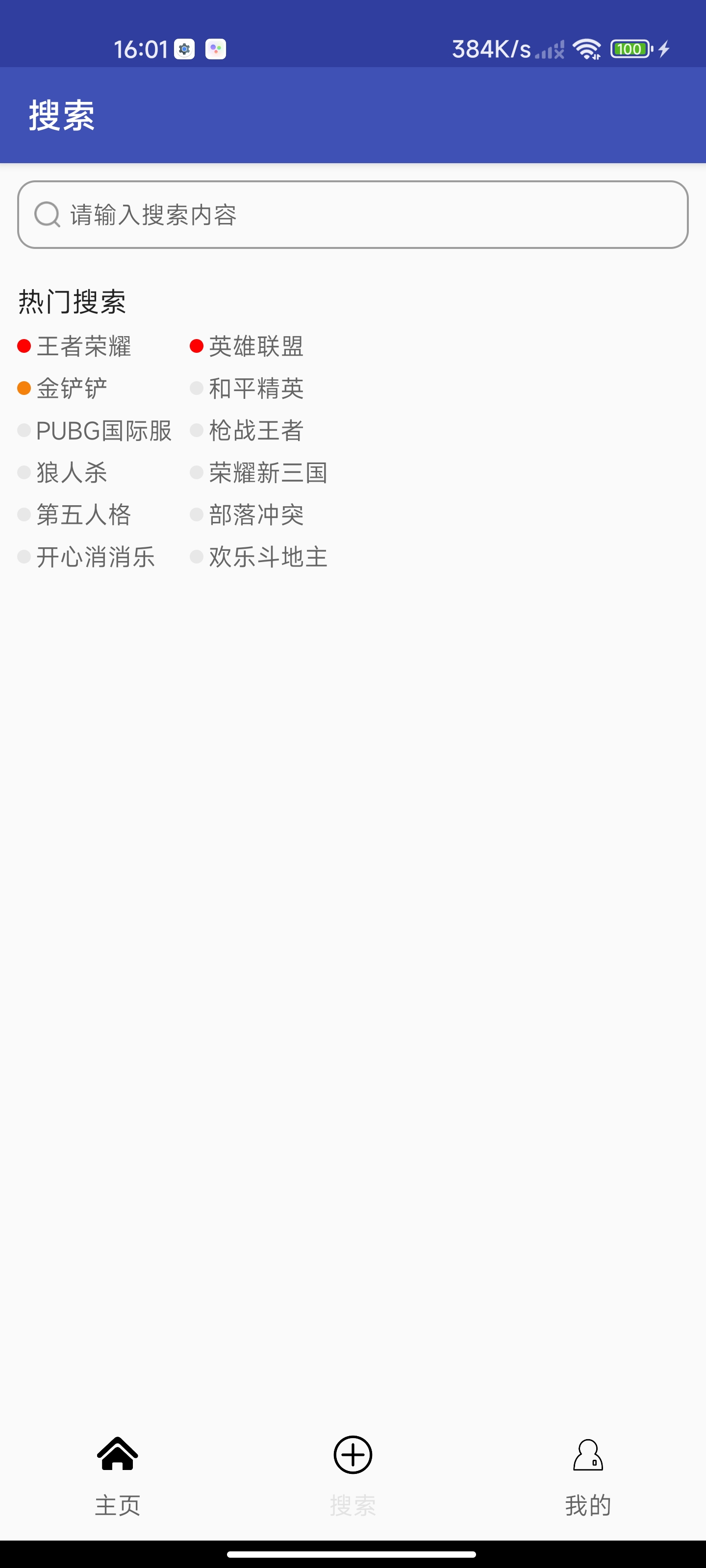Pick 第五人格 in hot searches
Image resolution: width=706 pixels, height=1568 pixels.
(x=83, y=515)
